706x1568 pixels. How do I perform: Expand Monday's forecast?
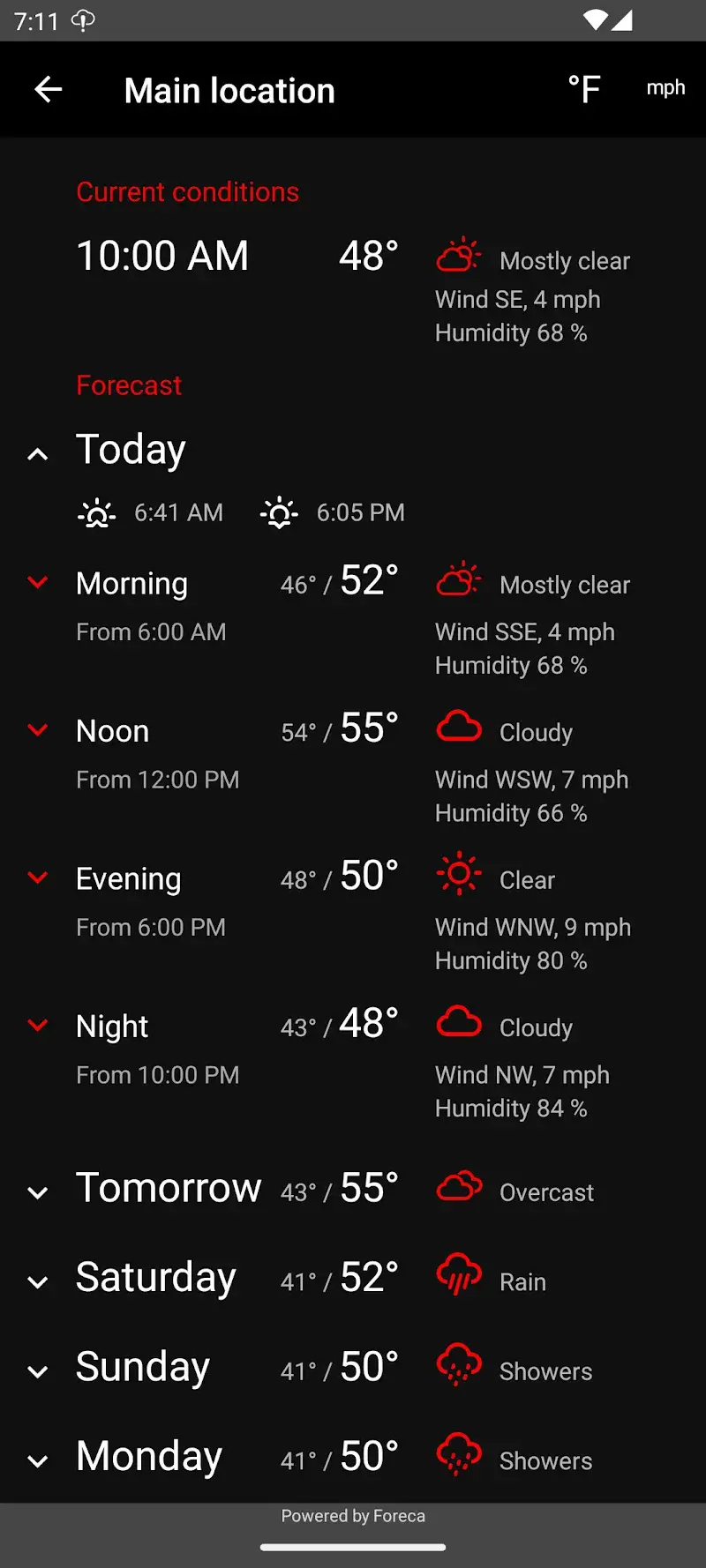(x=38, y=1461)
